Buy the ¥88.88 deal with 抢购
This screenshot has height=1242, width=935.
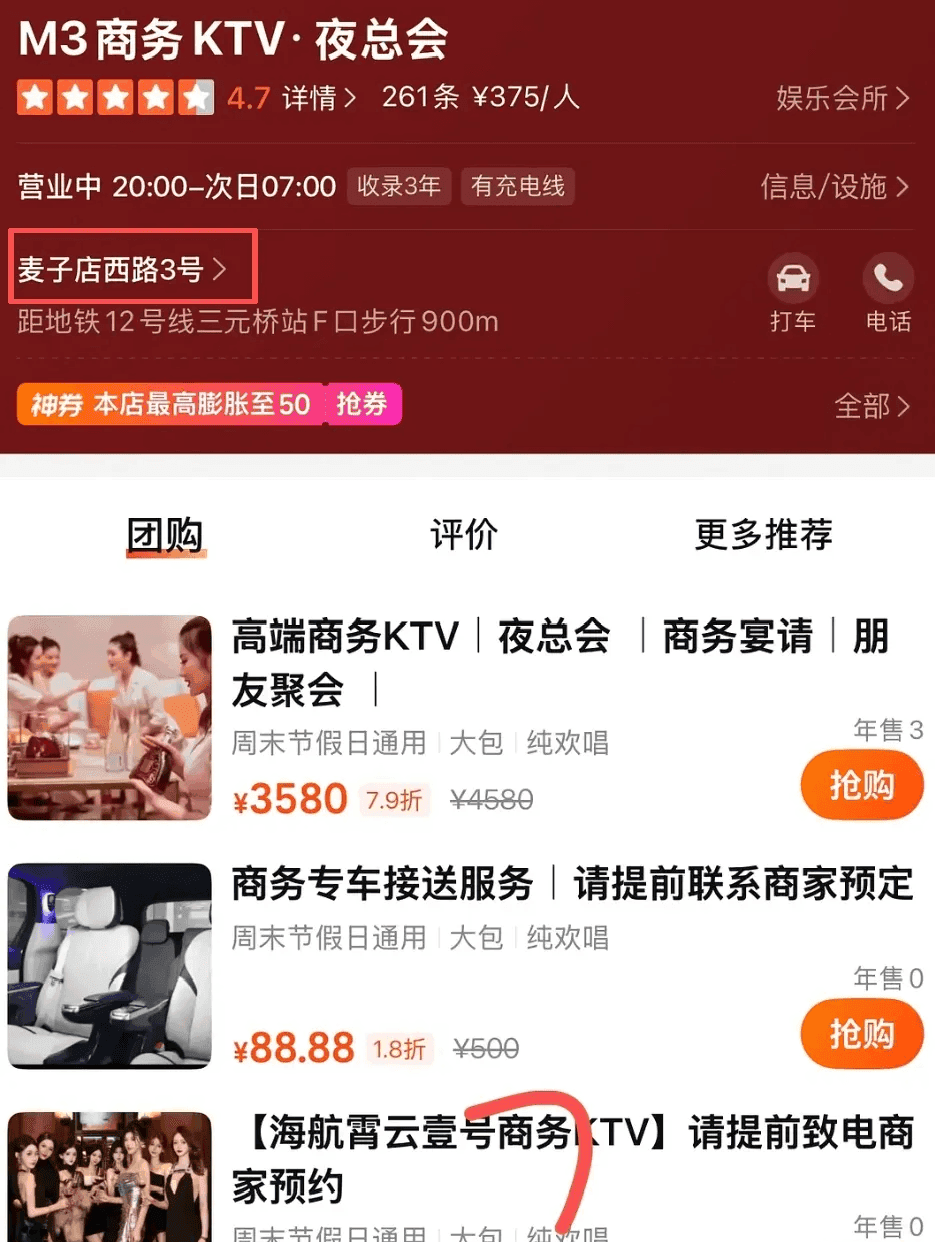pyautogui.click(x=861, y=1034)
